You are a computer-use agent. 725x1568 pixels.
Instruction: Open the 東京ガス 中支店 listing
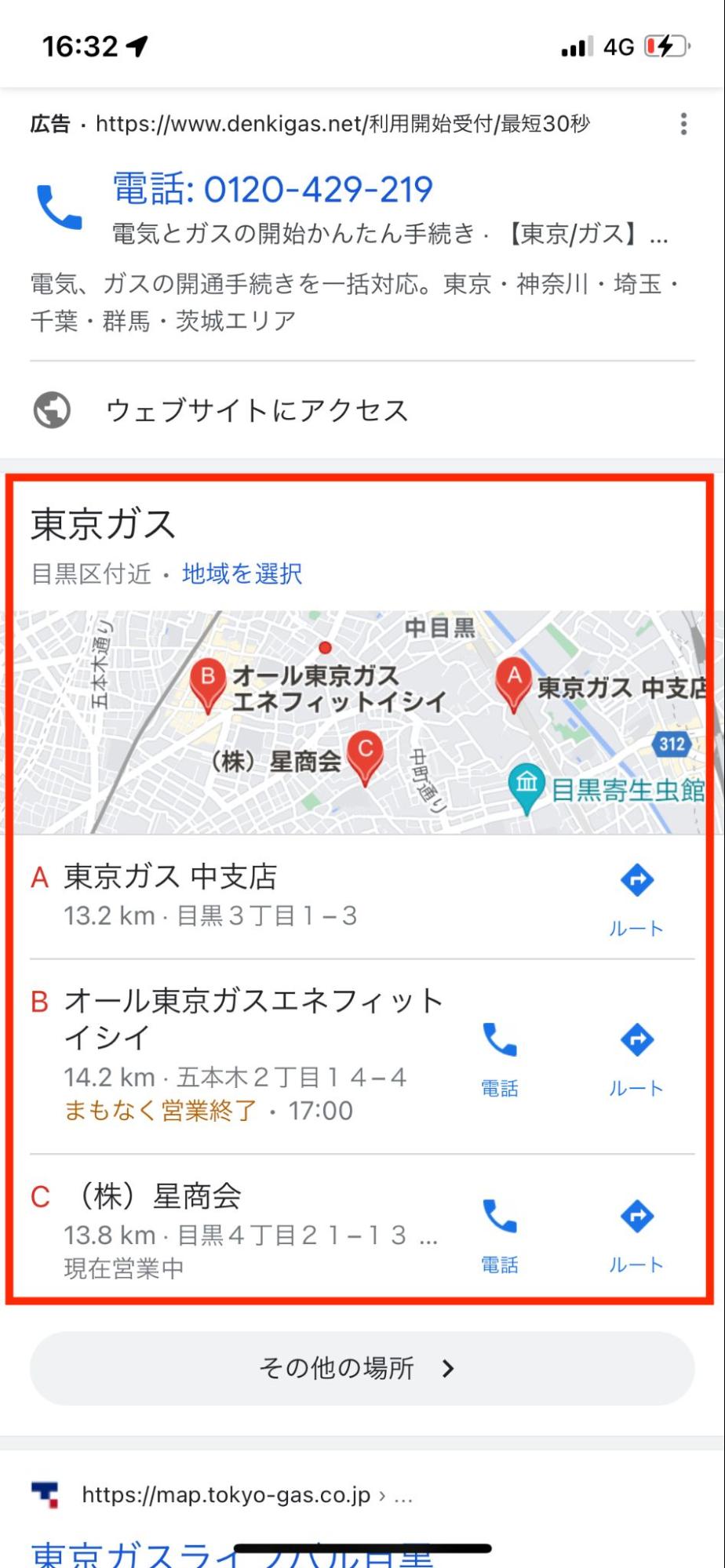pyautogui.click(x=235, y=894)
